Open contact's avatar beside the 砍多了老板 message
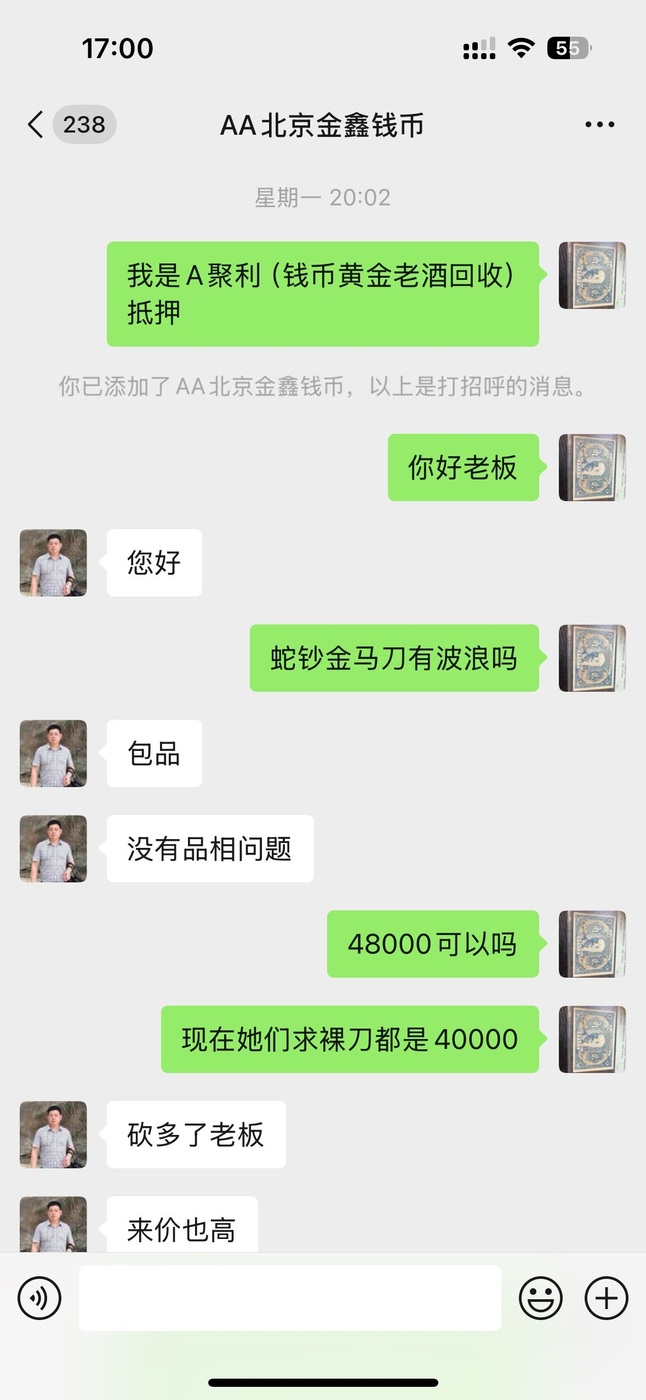646x1400 pixels. tap(53, 1135)
